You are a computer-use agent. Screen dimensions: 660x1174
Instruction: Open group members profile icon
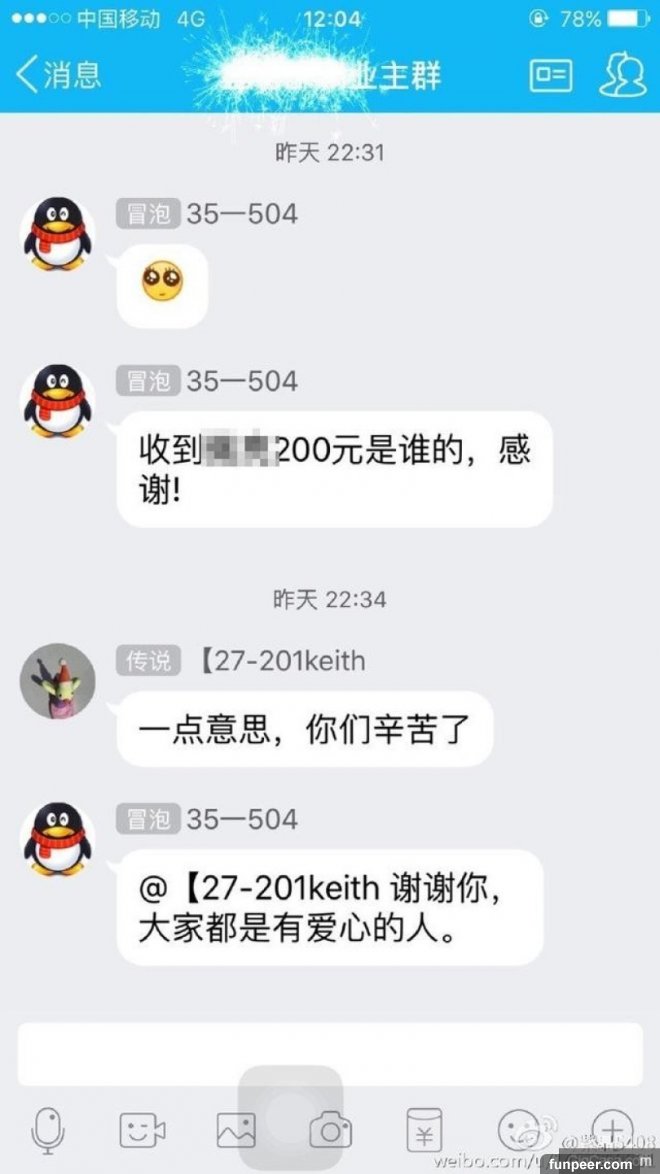(x=622, y=75)
